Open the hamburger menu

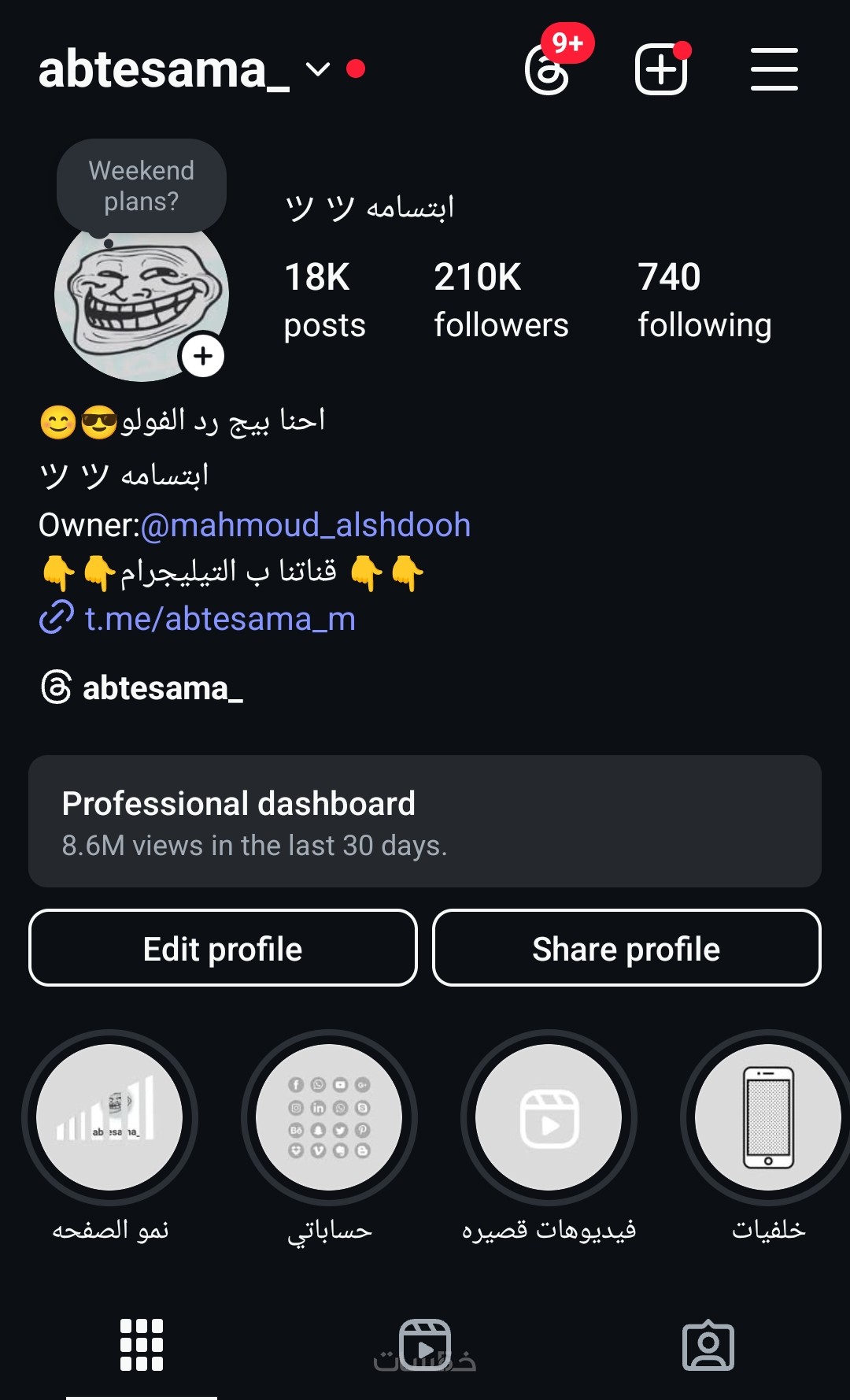774,69
